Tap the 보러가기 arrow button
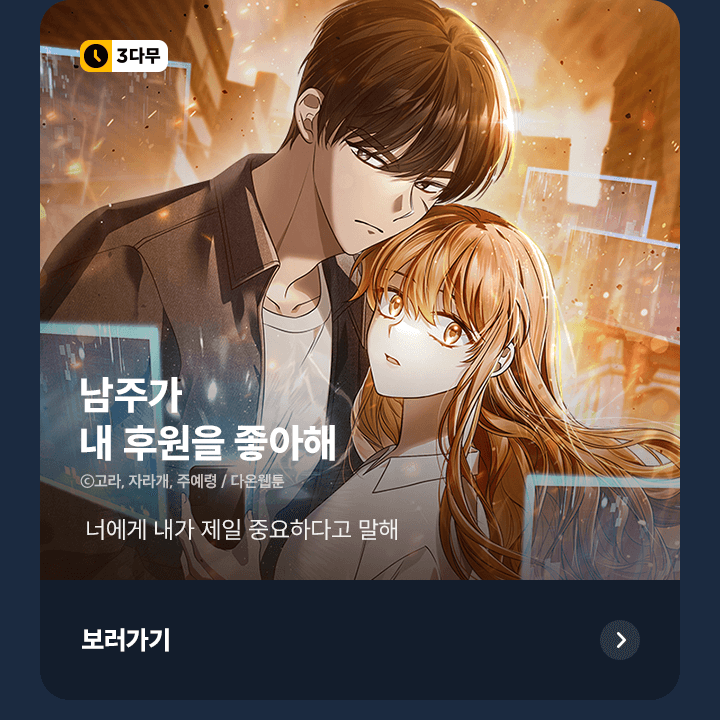Viewport: 720px width, 720px height. (x=620, y=640)
